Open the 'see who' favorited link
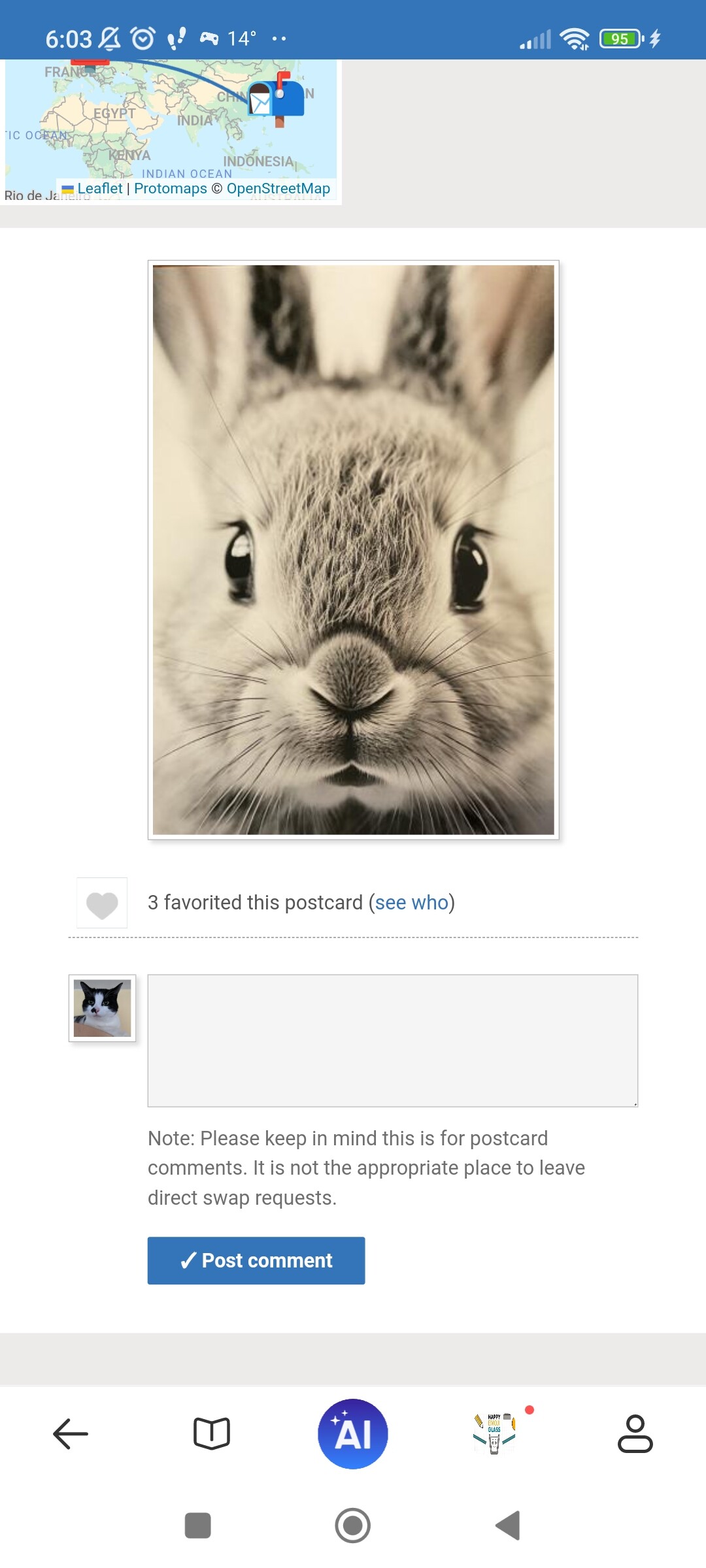The width and height of the screenshot is (706, 1568). click(412, 903)
